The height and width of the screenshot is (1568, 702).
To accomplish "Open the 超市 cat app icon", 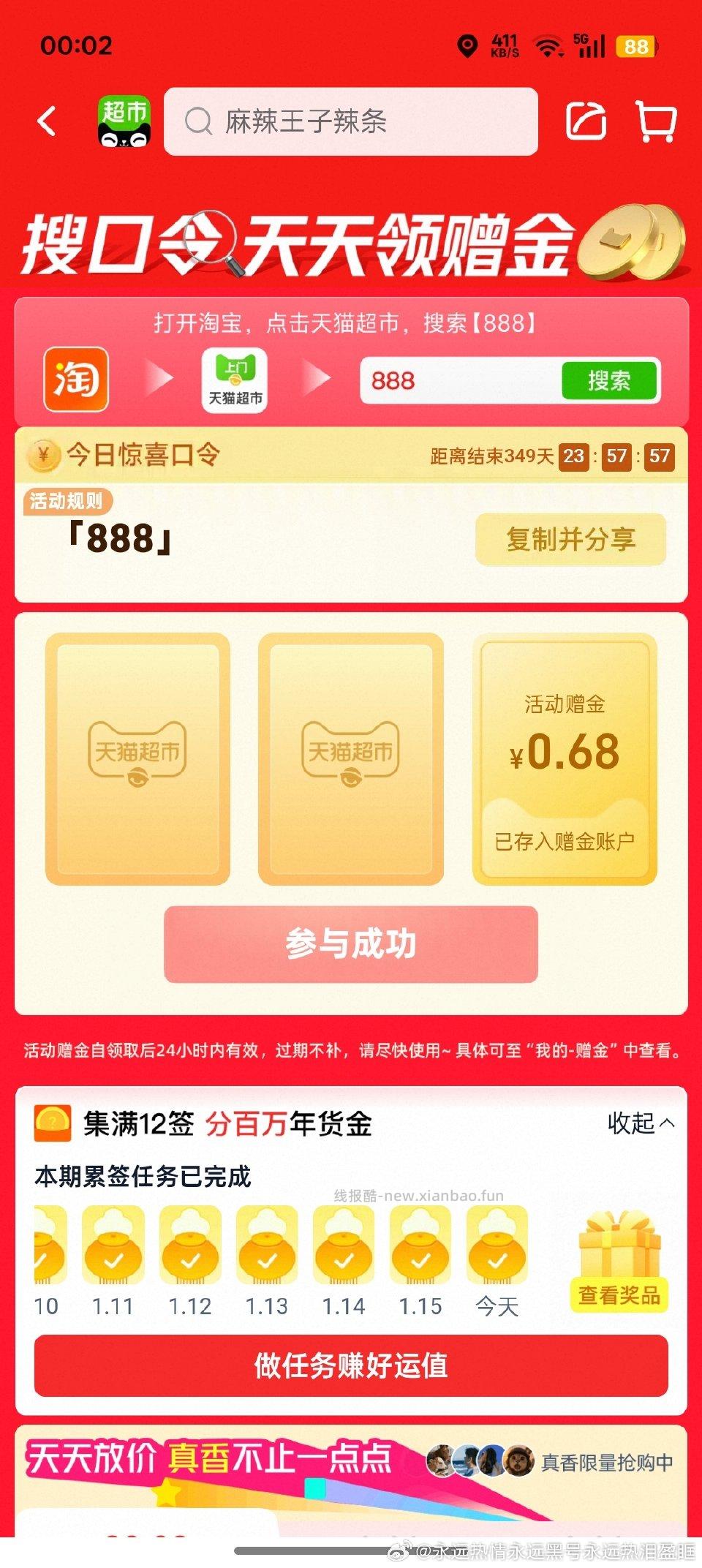I will 123,122.
